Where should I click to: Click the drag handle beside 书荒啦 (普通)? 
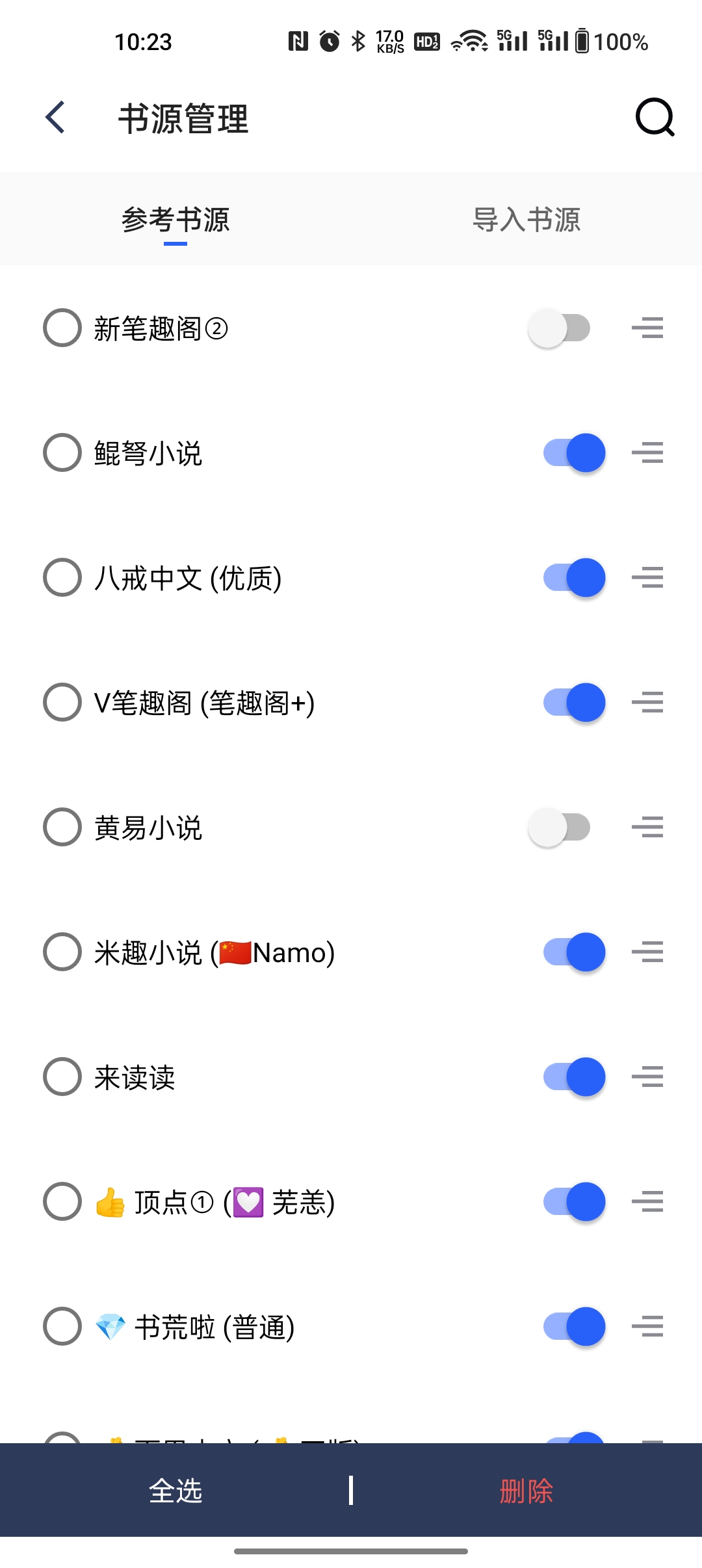pos(647,1326)
